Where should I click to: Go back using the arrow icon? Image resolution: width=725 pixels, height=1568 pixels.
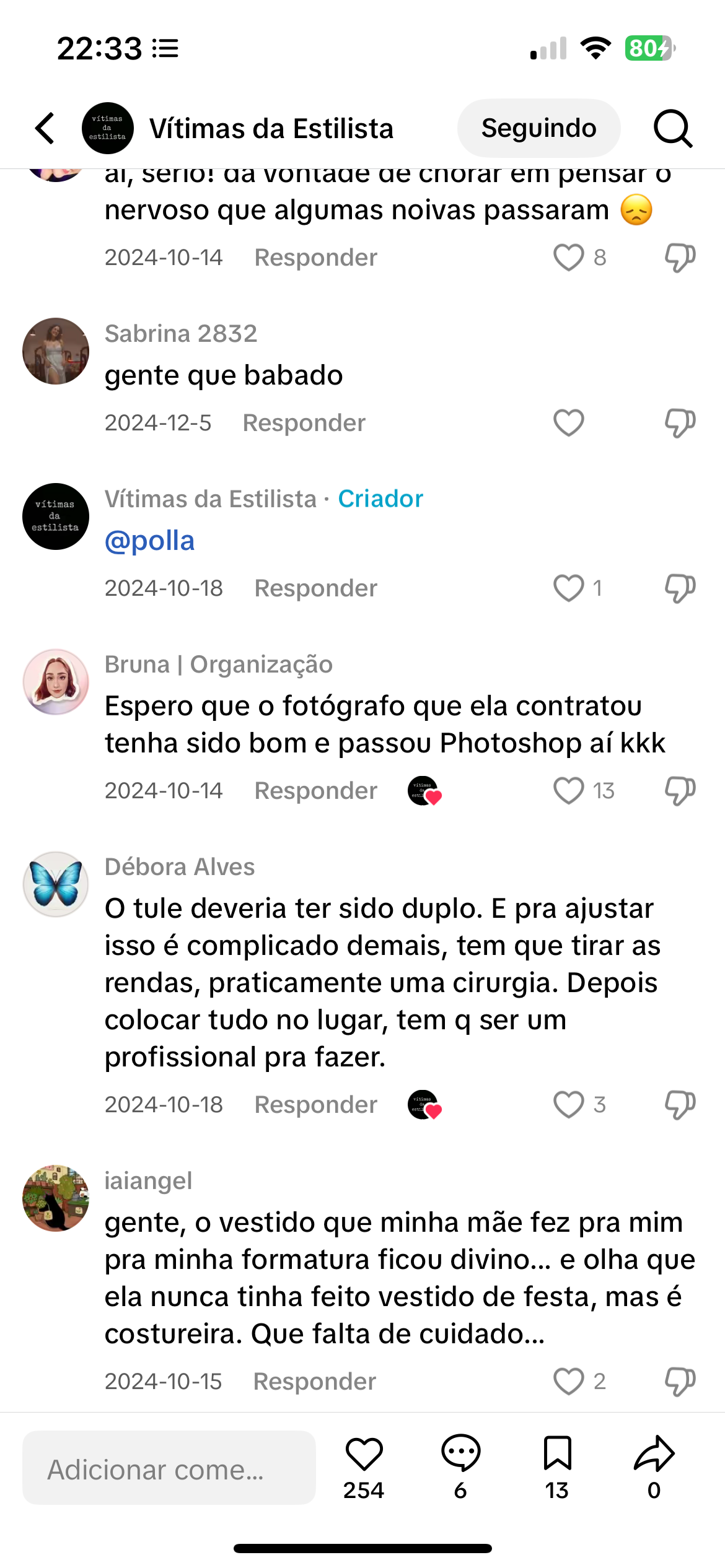tap(46, 128)
